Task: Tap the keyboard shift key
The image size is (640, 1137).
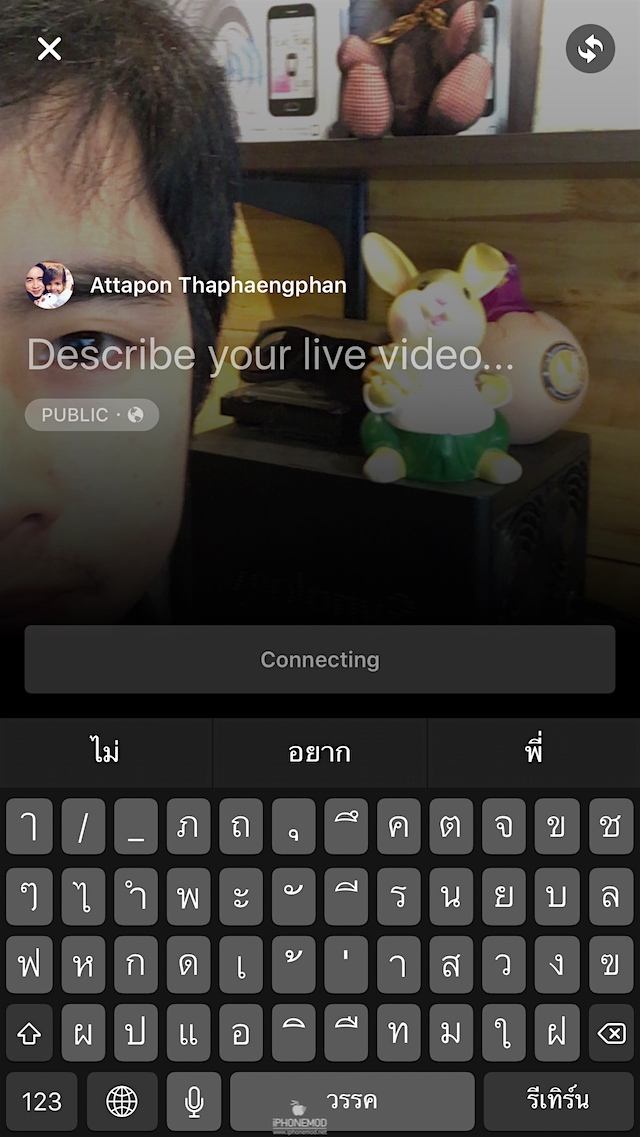Action: click(29, 1033)
